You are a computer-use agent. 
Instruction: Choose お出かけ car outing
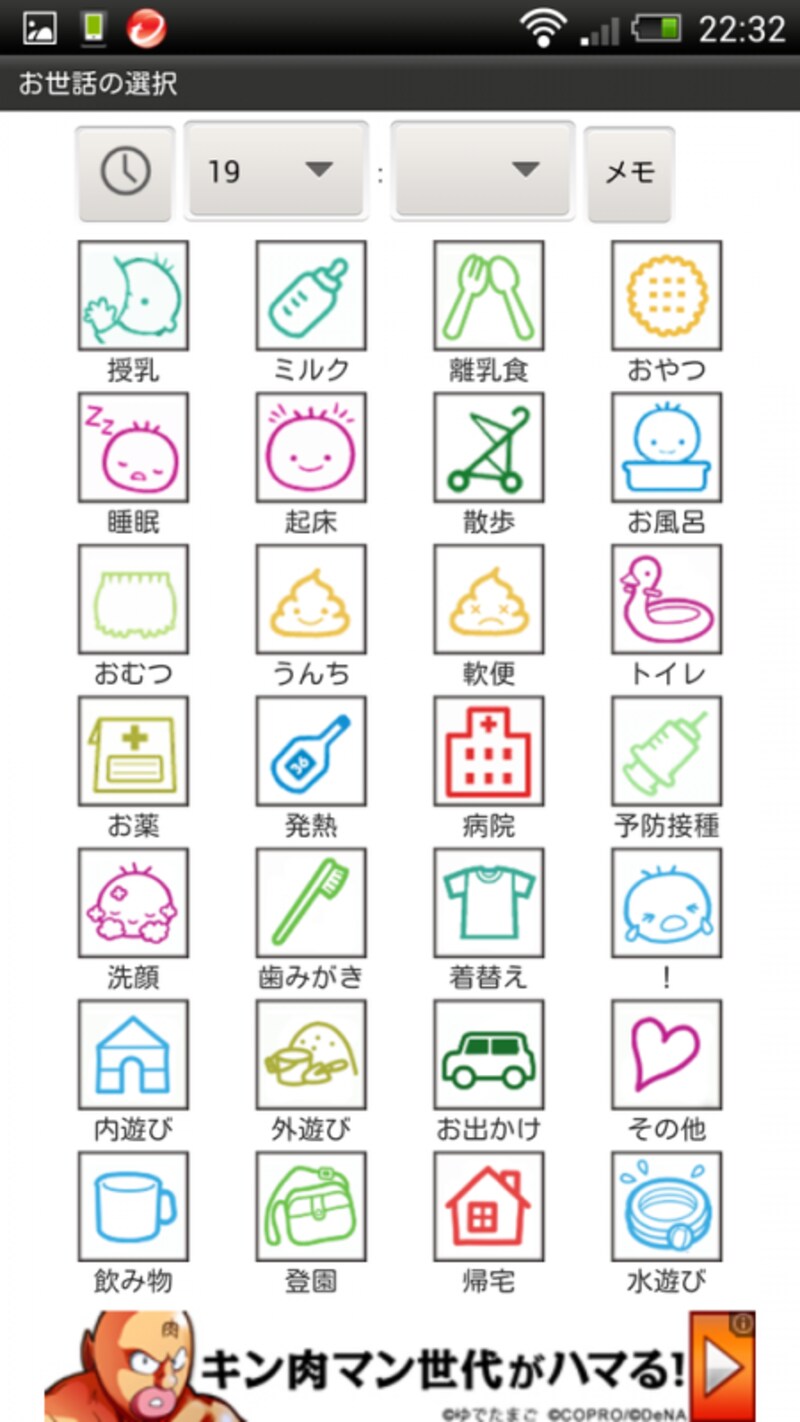pyautogui.click(x=489, y=1056)
